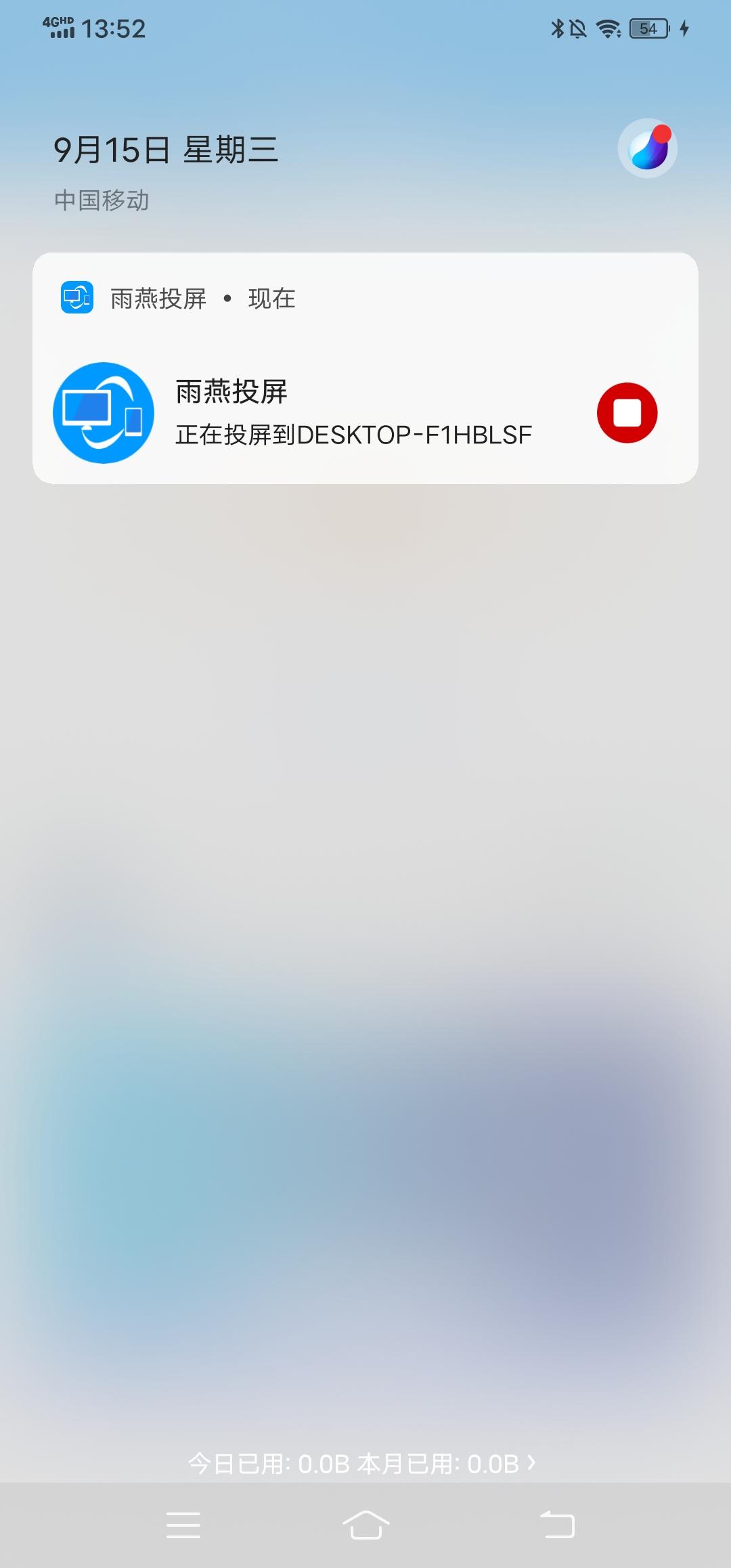View today's data usage details
The height and width of the screenshot is (1568, 731).
pos(362,1464)
